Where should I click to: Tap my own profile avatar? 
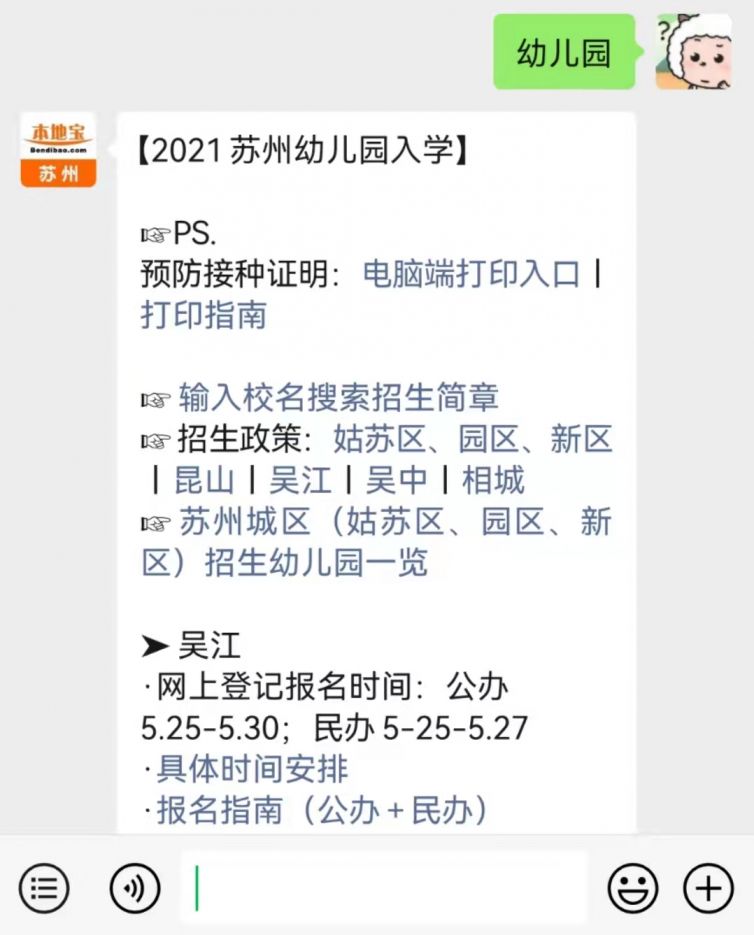point(692,52)
